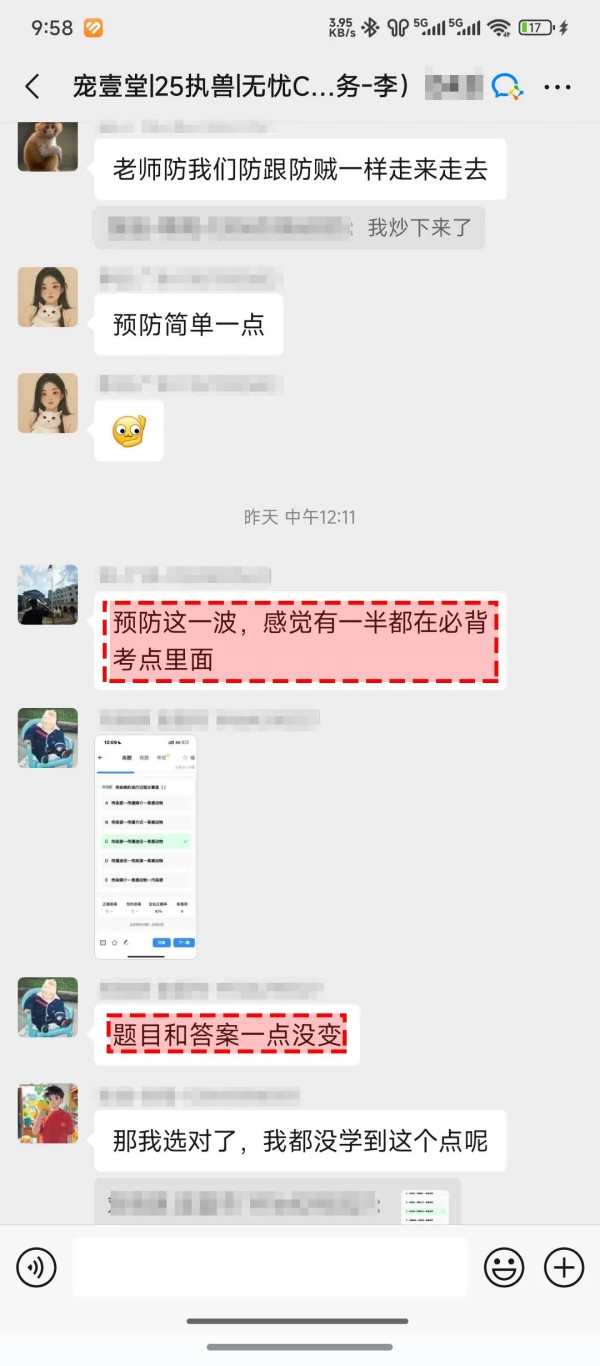Viewport: 600px width, 1366px height.
Task: Open the group chat overflow menu
Action: coord(557,87)
